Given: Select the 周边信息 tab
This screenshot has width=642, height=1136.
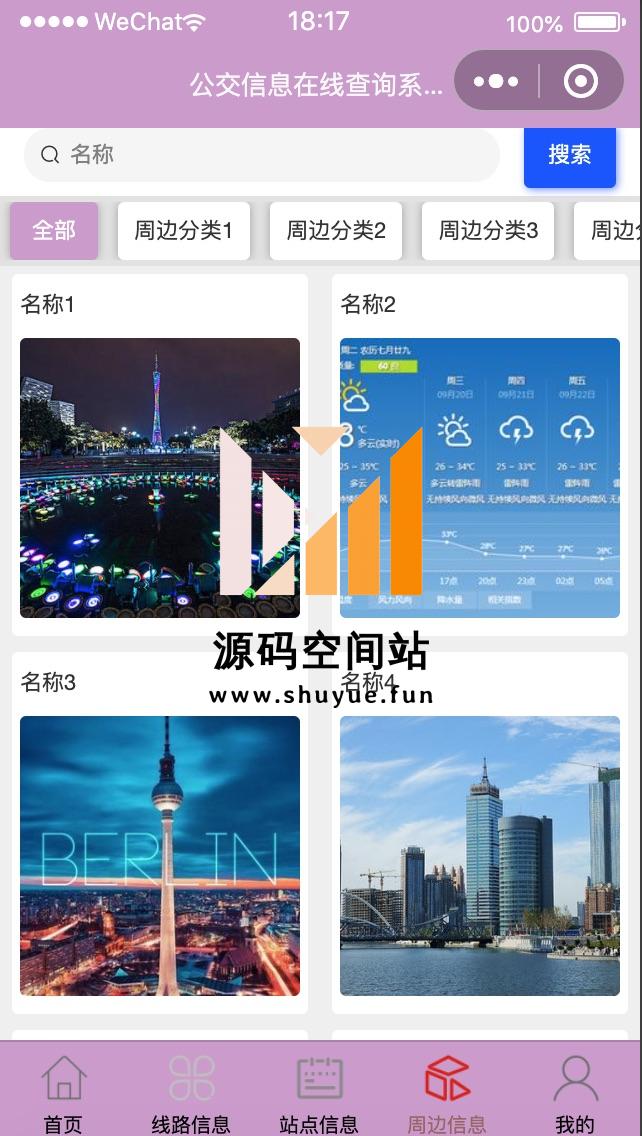Looking at the screenshot, I should tap(447, 1092).
